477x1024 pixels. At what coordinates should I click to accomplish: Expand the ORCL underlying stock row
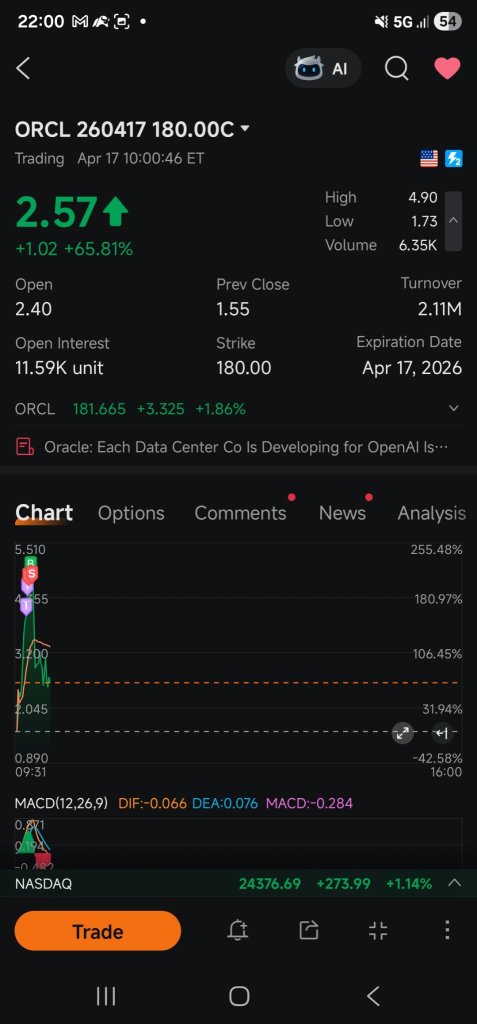[454, 409]
